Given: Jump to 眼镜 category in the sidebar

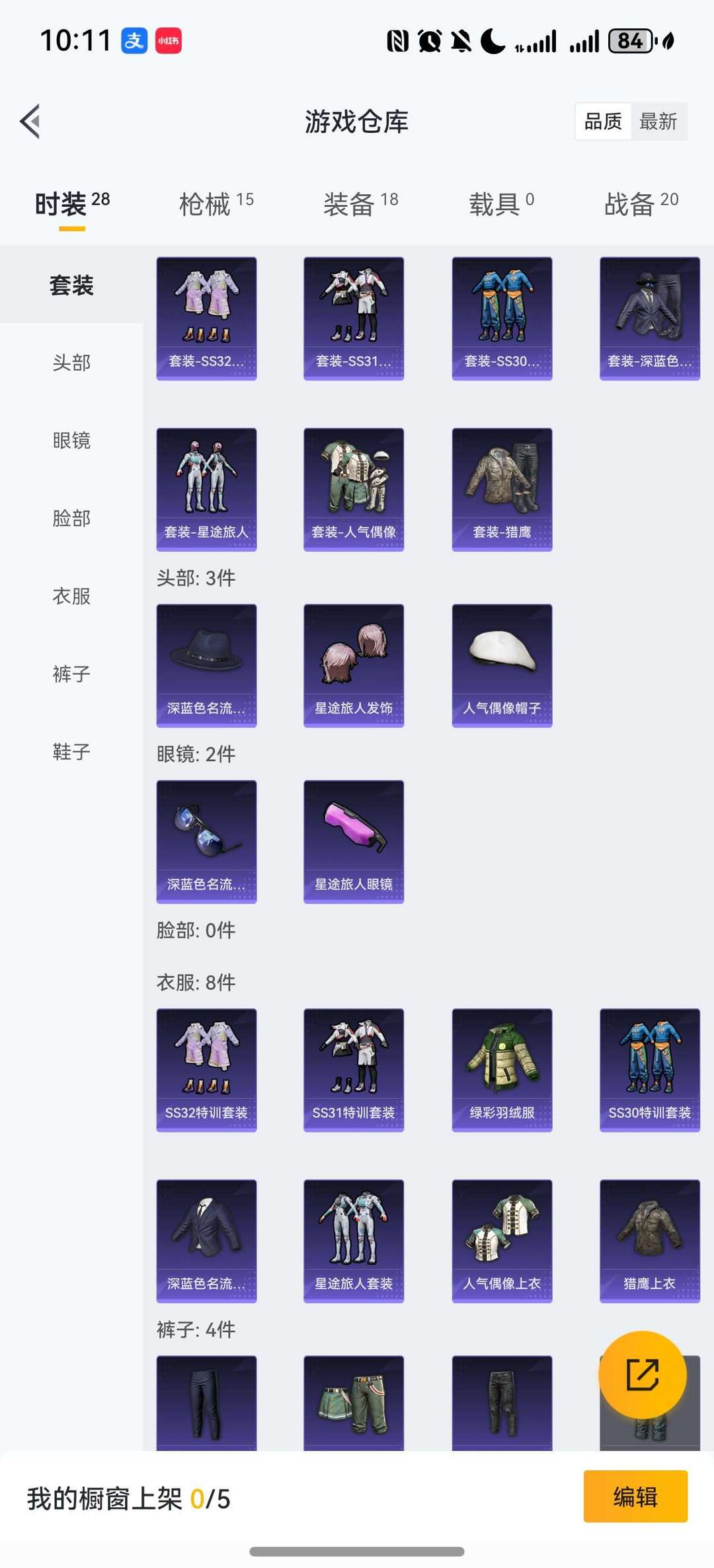Looking at the screenshot, I should 71,441.
